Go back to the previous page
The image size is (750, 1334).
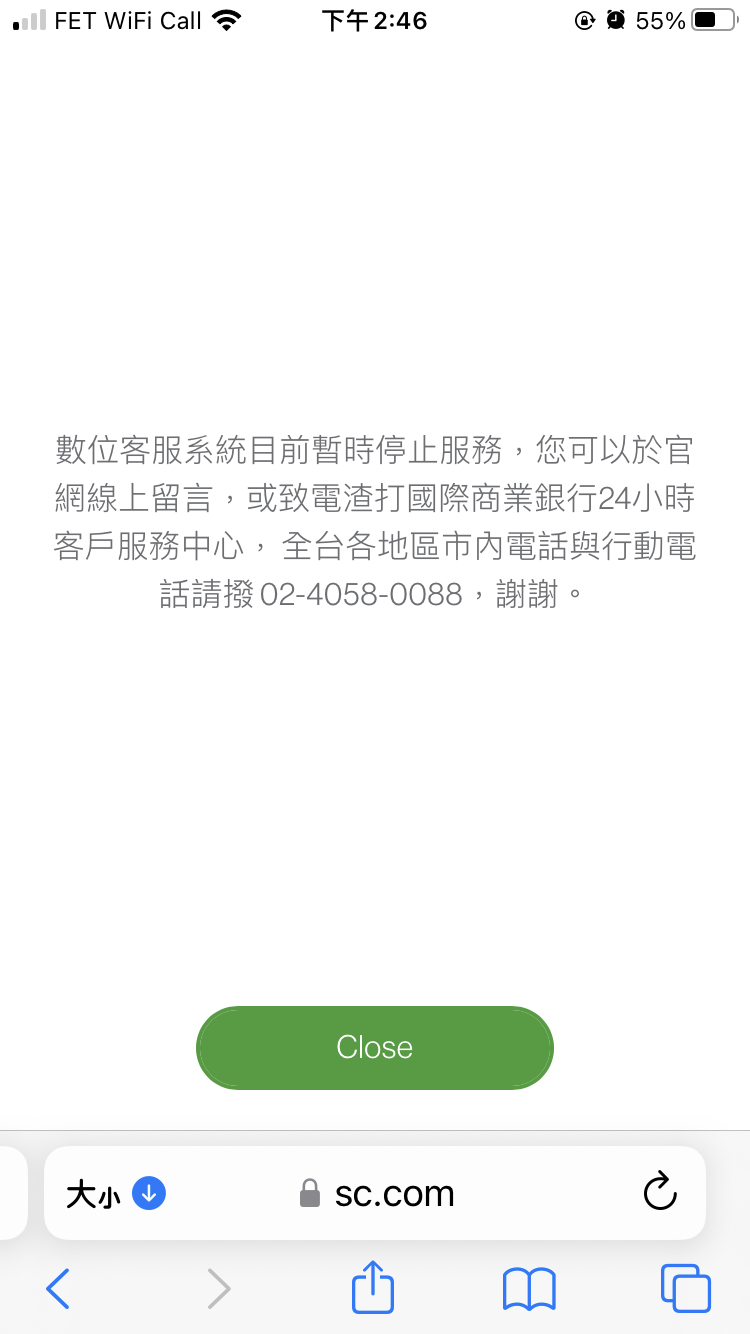[x=58, y=1288]
